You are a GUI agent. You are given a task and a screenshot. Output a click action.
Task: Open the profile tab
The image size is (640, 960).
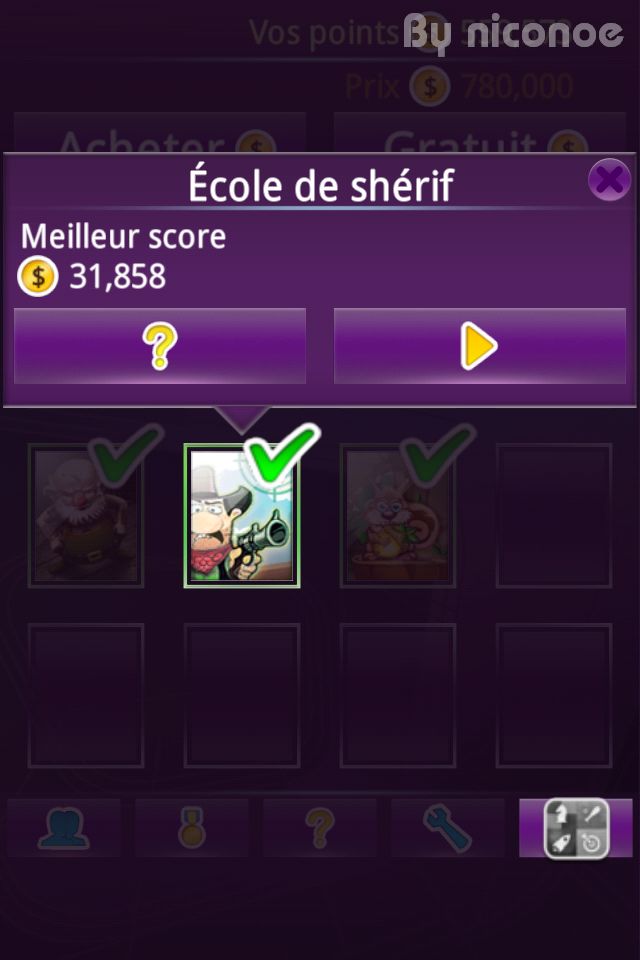(64, 828)
